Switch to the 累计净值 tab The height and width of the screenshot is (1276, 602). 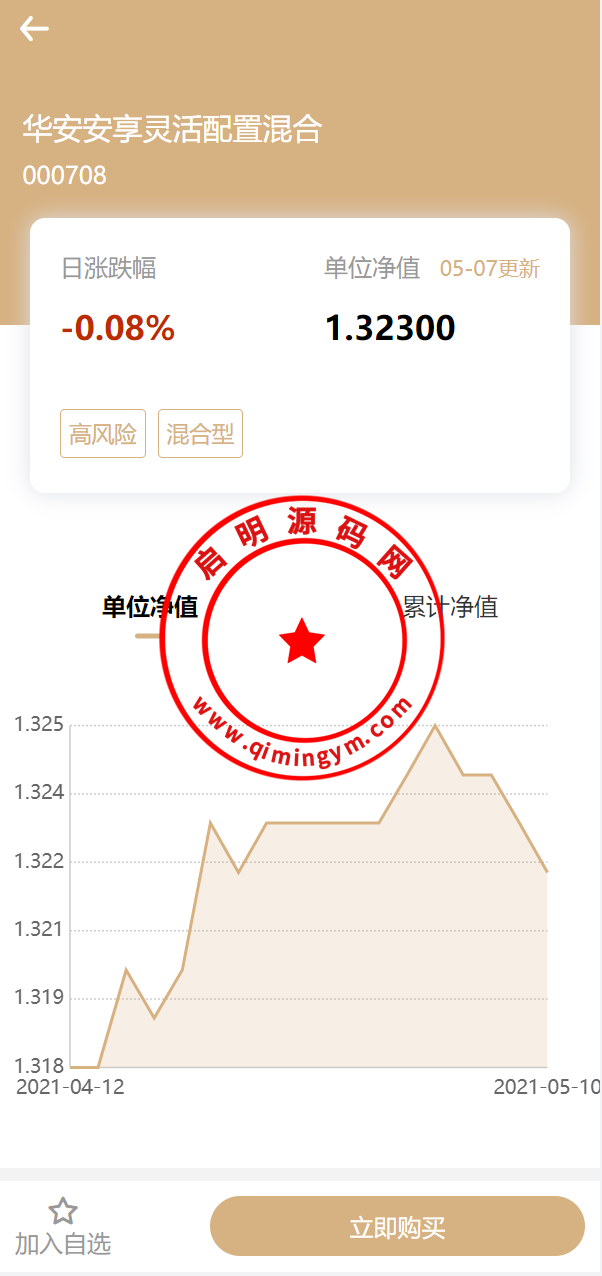451,607
